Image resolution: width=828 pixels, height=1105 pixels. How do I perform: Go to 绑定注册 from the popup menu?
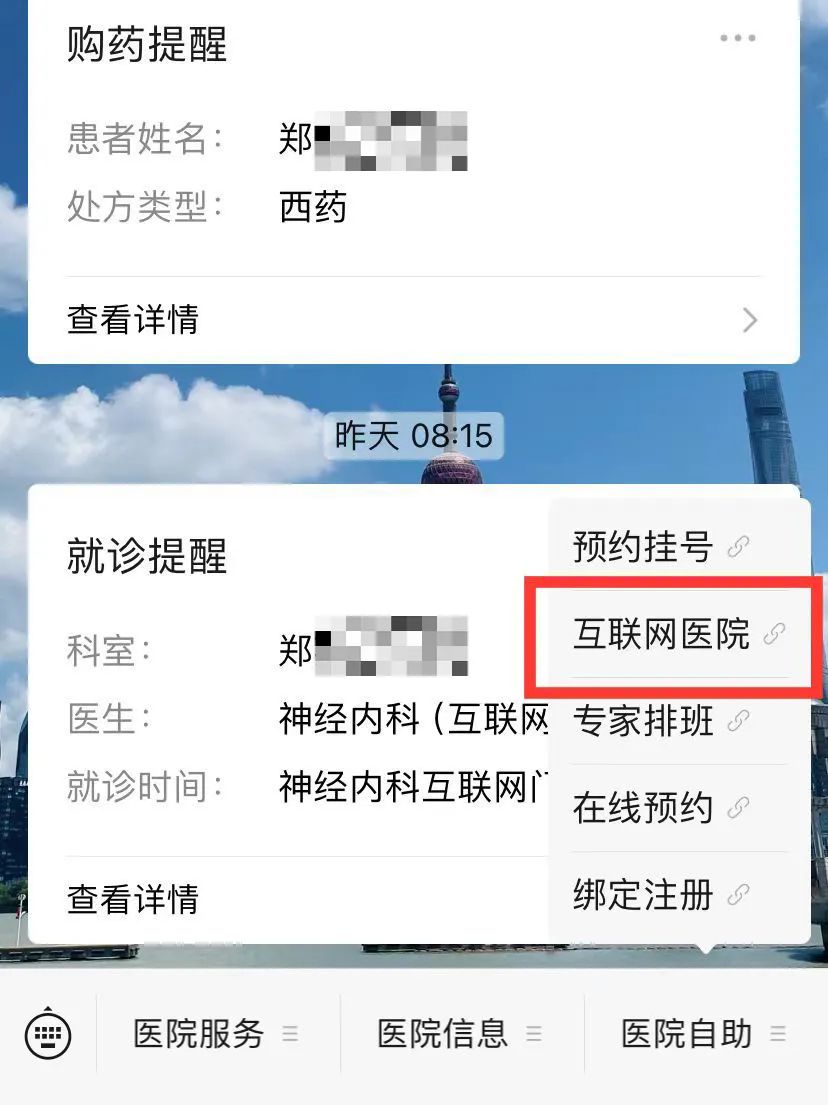pos(660,894)
